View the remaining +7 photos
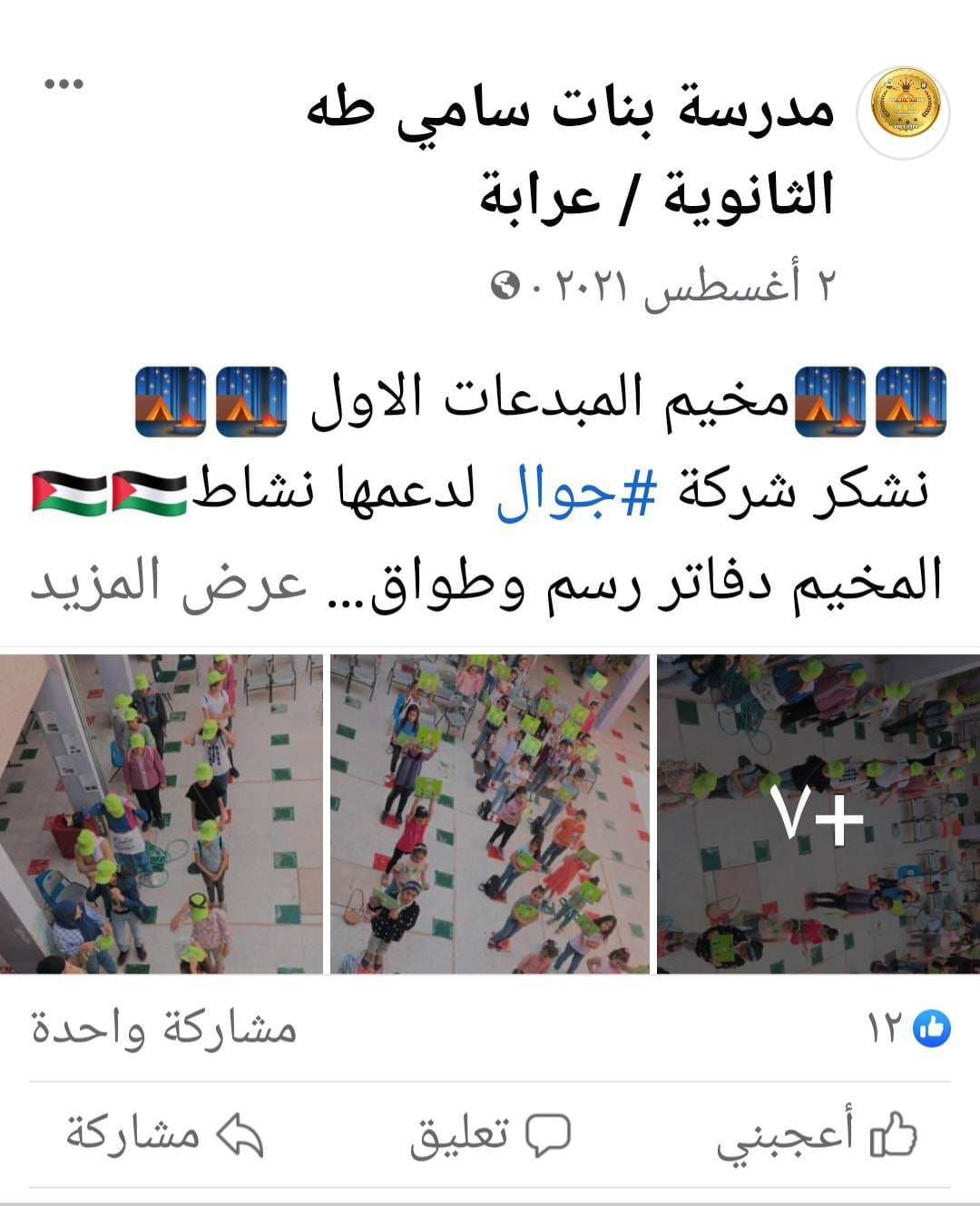 coord(818,813)
